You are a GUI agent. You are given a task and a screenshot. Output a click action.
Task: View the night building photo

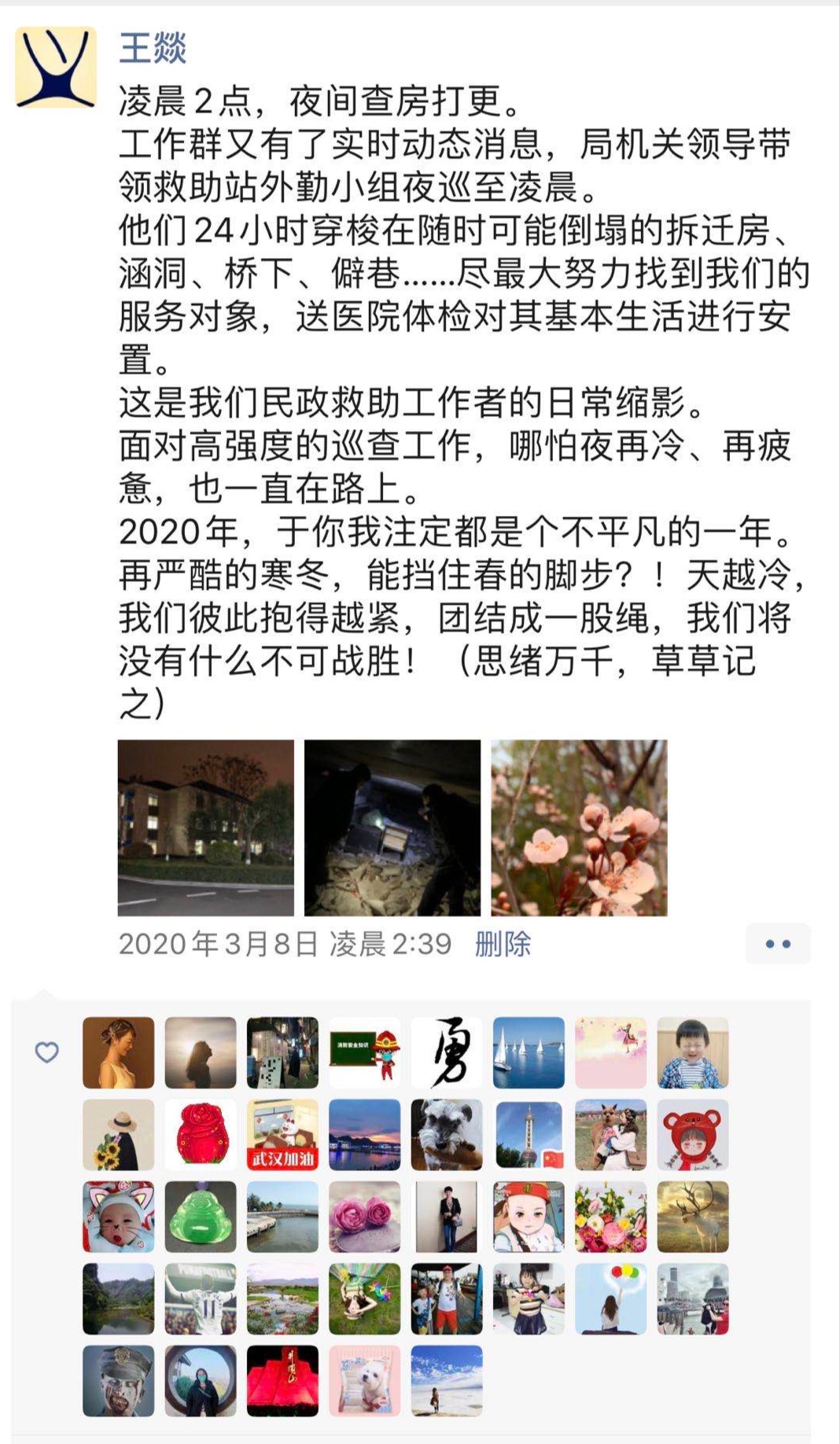[x=206, y=827]
